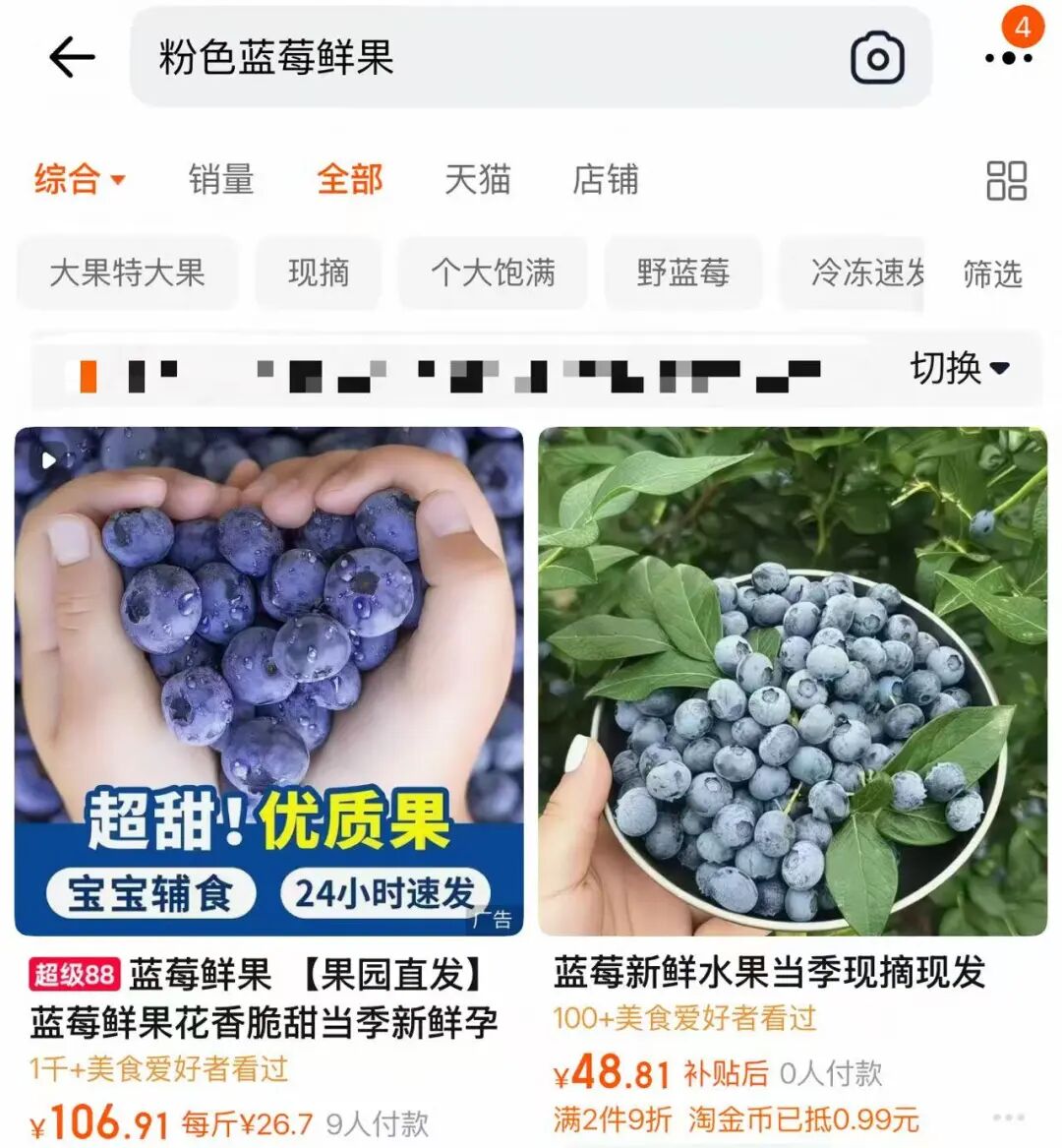This screenshot has width=1062, height=1148.
Task: Select the 全部 tab
Action: coord(349,180)
